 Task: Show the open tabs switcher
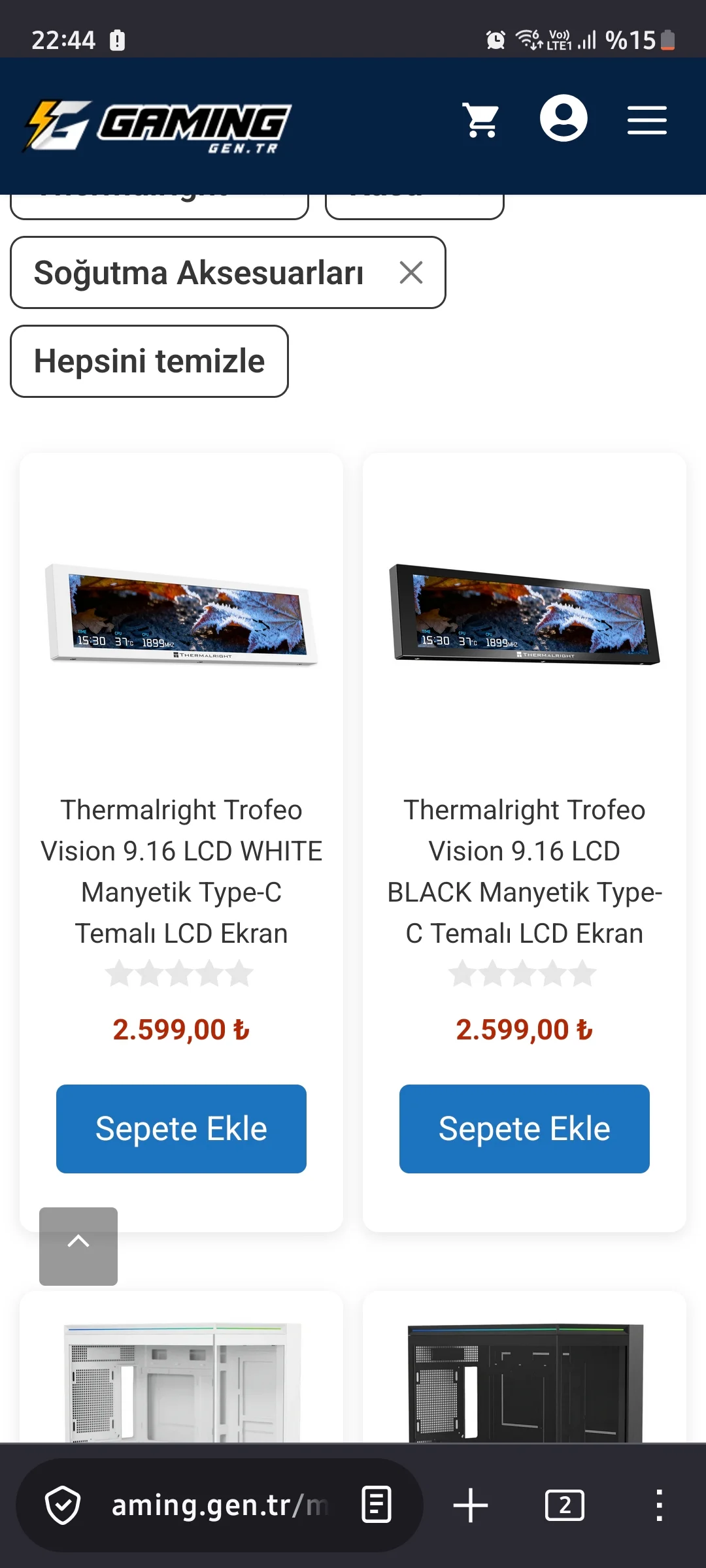coord(565,1505)
